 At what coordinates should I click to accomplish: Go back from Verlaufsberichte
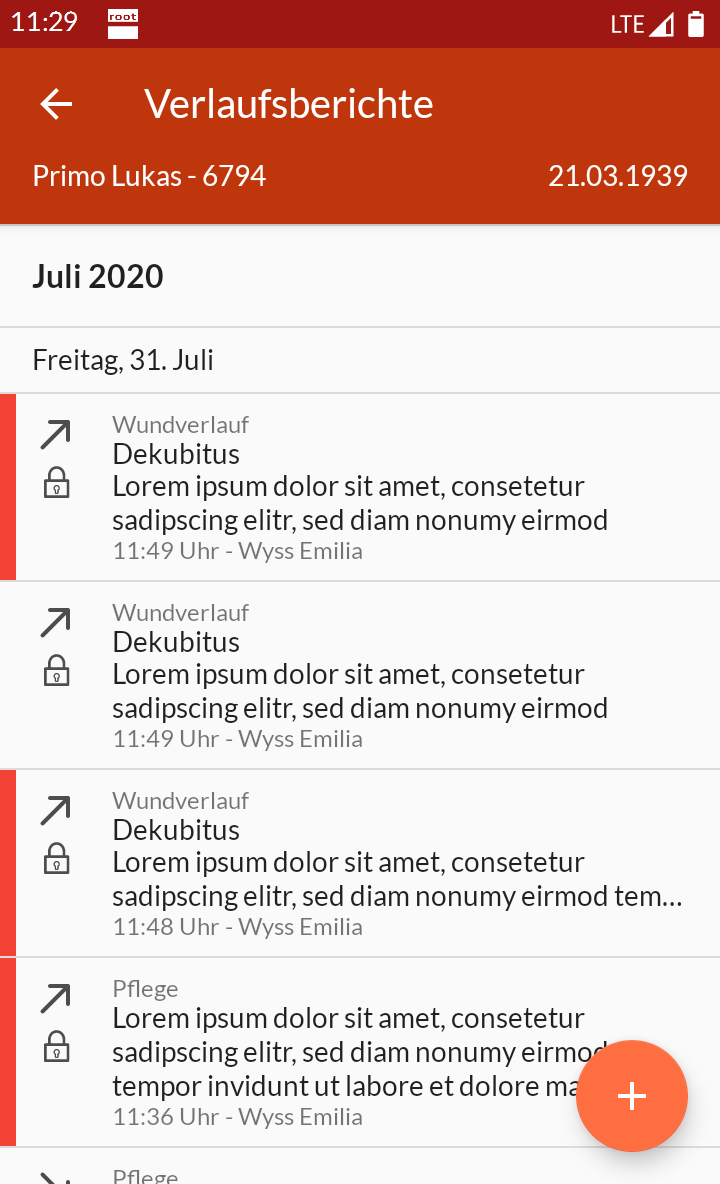pyautogui.click(x=57, y=104)
